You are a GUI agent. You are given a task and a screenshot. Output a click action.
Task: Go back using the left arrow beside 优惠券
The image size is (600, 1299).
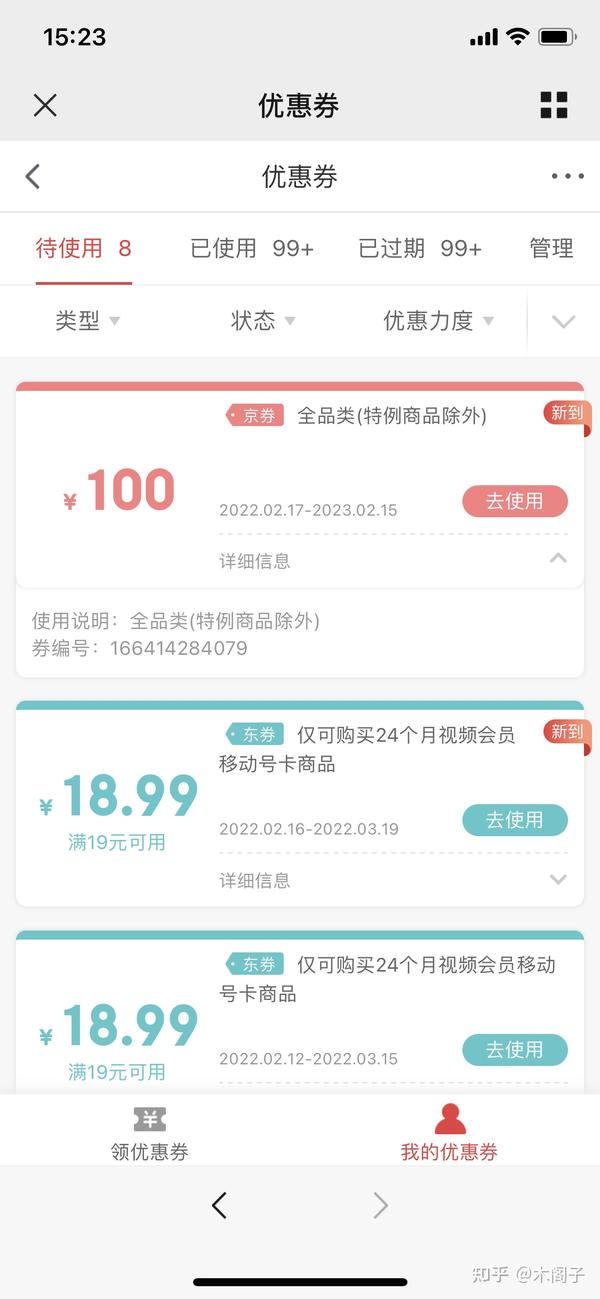[x=33, y=177]
